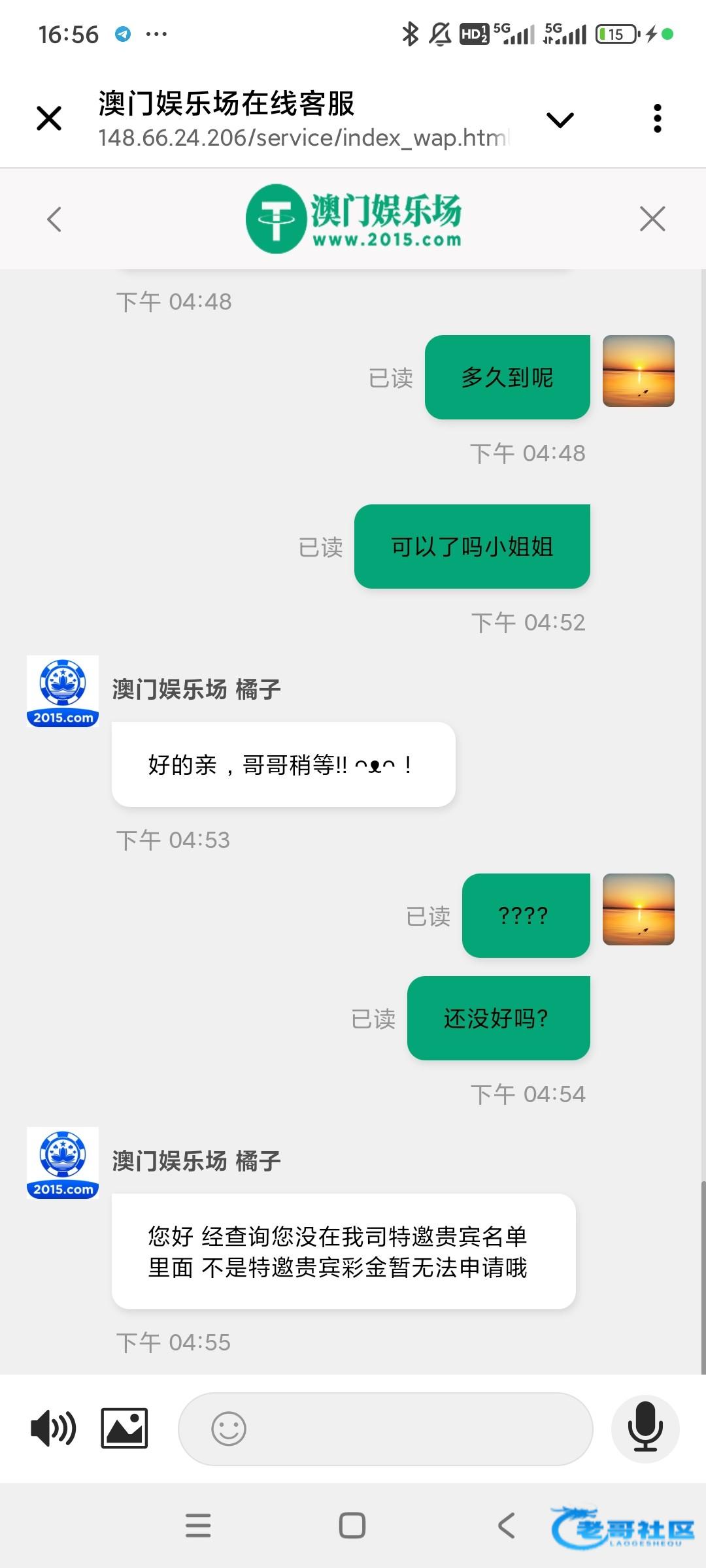Toggle the chat sound speaker icon
The height and width of the screenshot is (1568, 706).
tap(53, 1428)
